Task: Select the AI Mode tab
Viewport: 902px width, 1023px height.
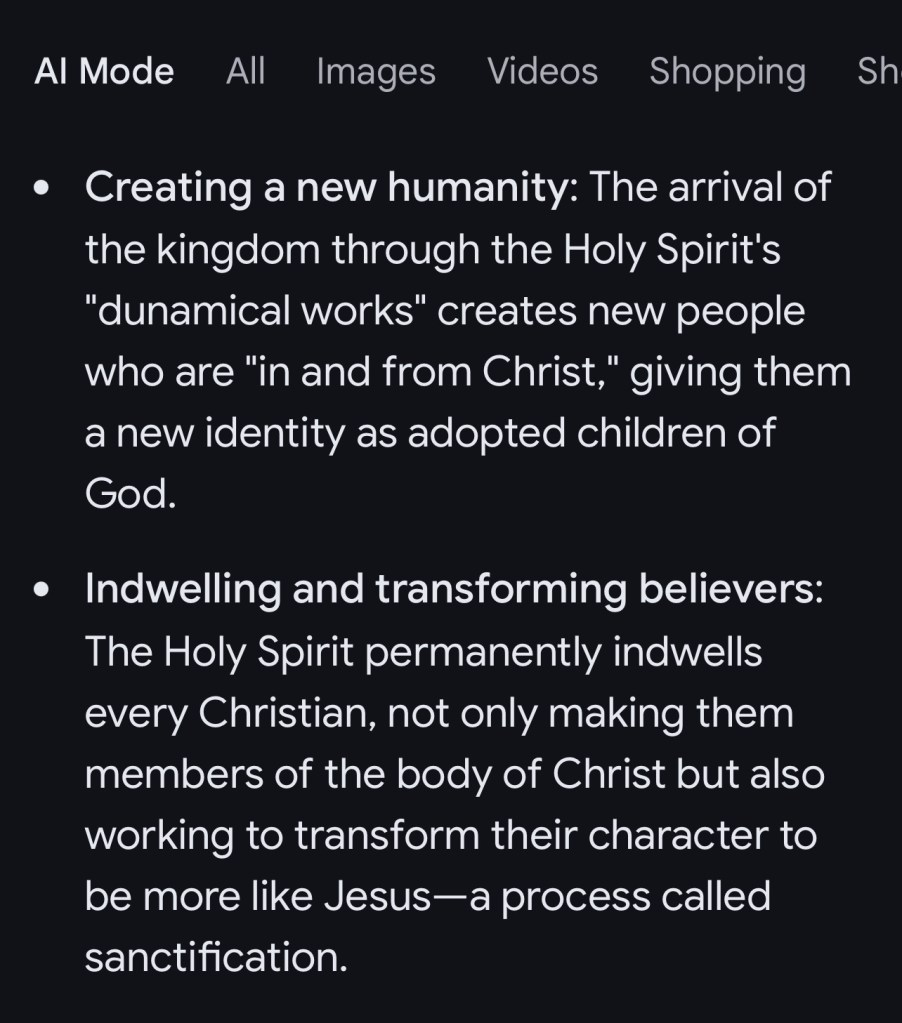Action: [x=104, y=72]
